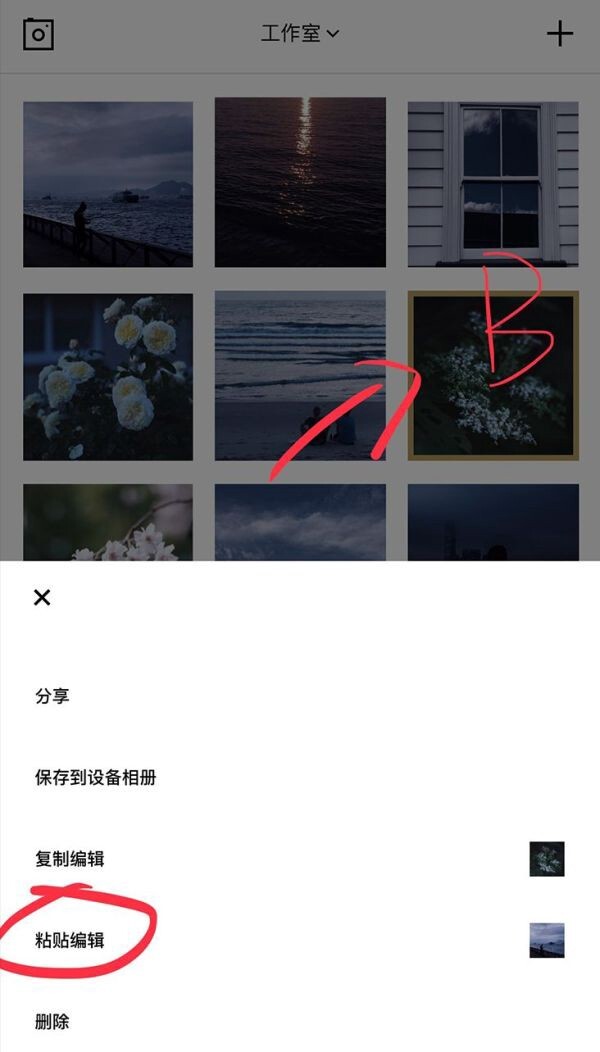The image size is (600, 1052).
Task: Select 删除 to delete photo
Action: click(52, 1022)
